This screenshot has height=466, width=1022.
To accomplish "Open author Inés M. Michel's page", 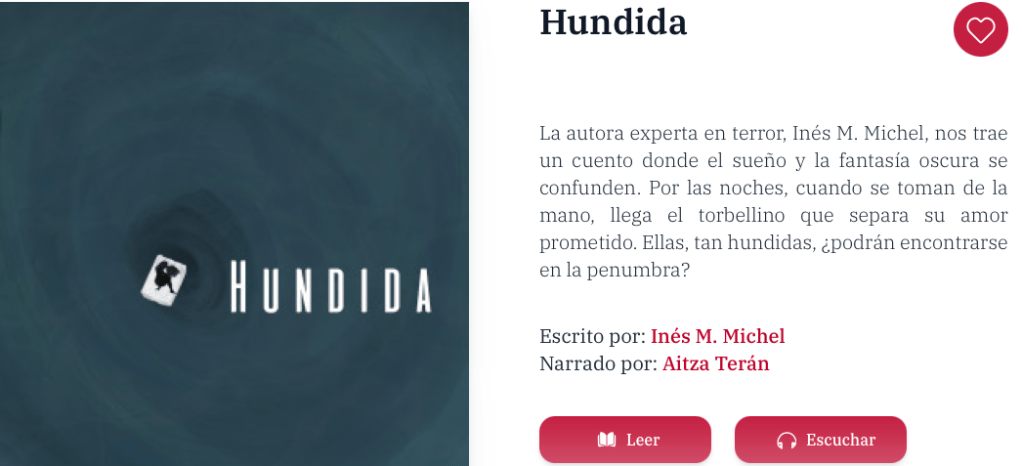I will (717, 337).
